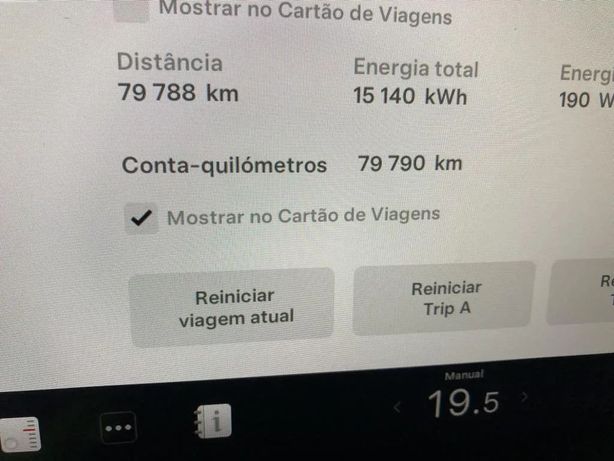The image size is (614, 461).
Task: Tap Reiniciar viagem atual button
Action: tap(234, 308)
